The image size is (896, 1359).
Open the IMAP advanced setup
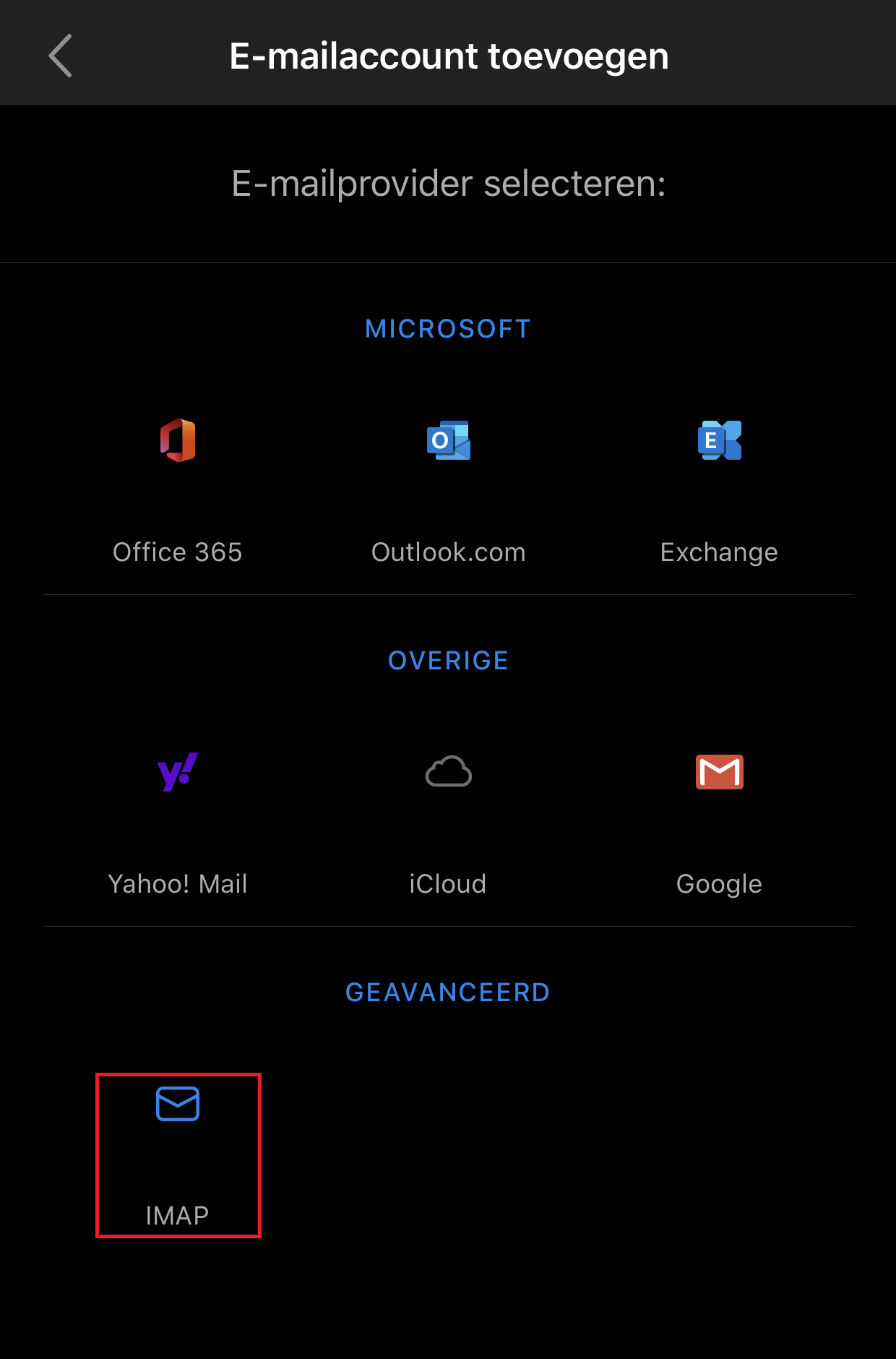pos(178,1154)
